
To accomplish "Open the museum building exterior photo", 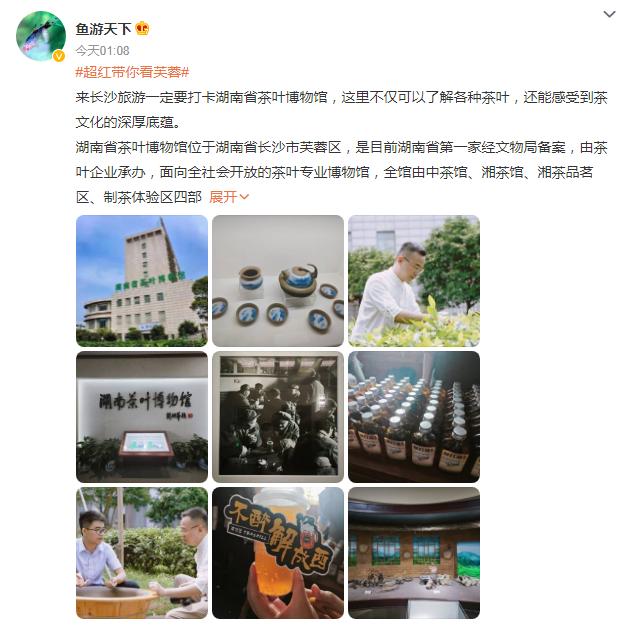I will 142,280.
